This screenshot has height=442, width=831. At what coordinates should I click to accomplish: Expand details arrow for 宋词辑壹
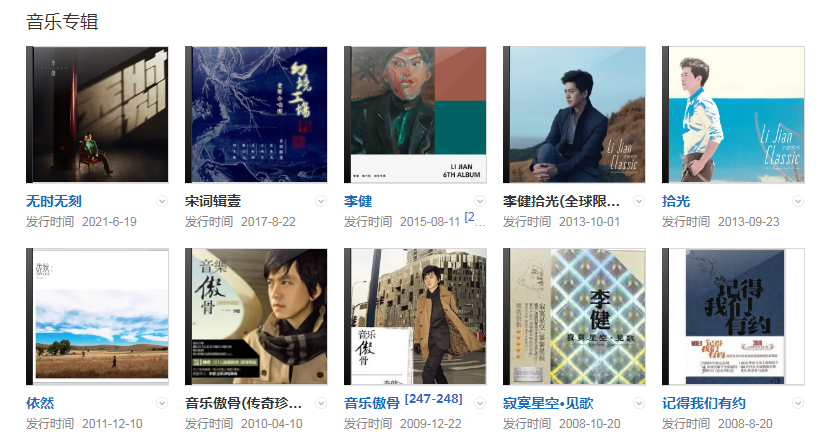pyautogui.click(x=321, y=201)
